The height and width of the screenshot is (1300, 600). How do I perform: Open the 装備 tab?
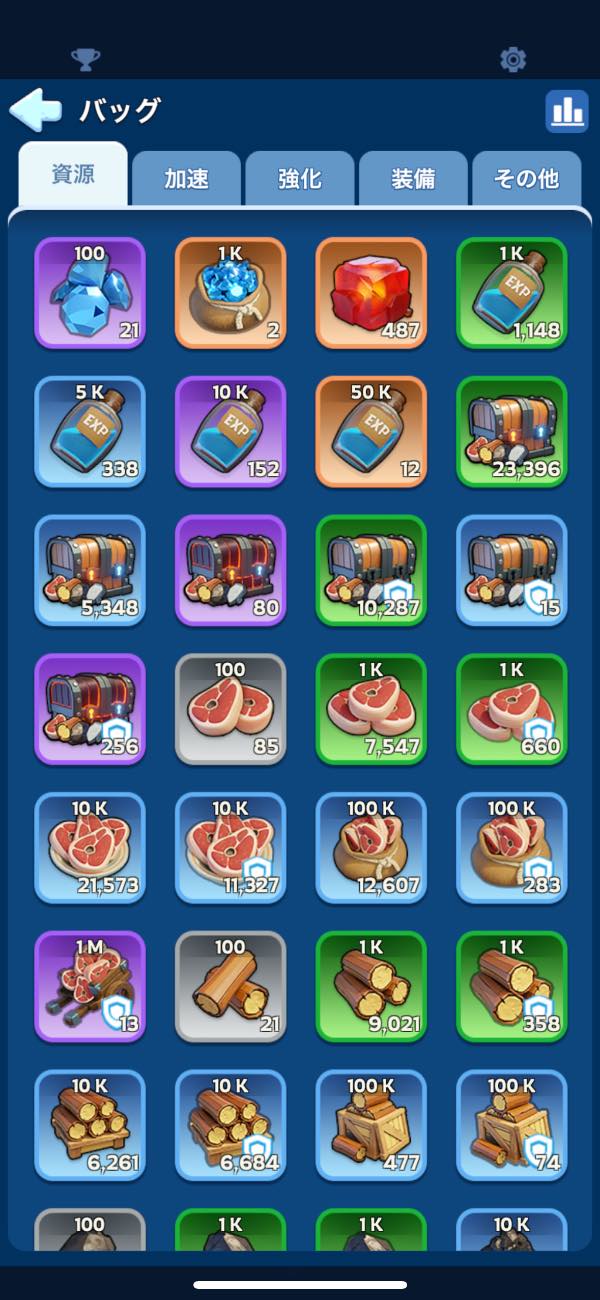point(413,179)
